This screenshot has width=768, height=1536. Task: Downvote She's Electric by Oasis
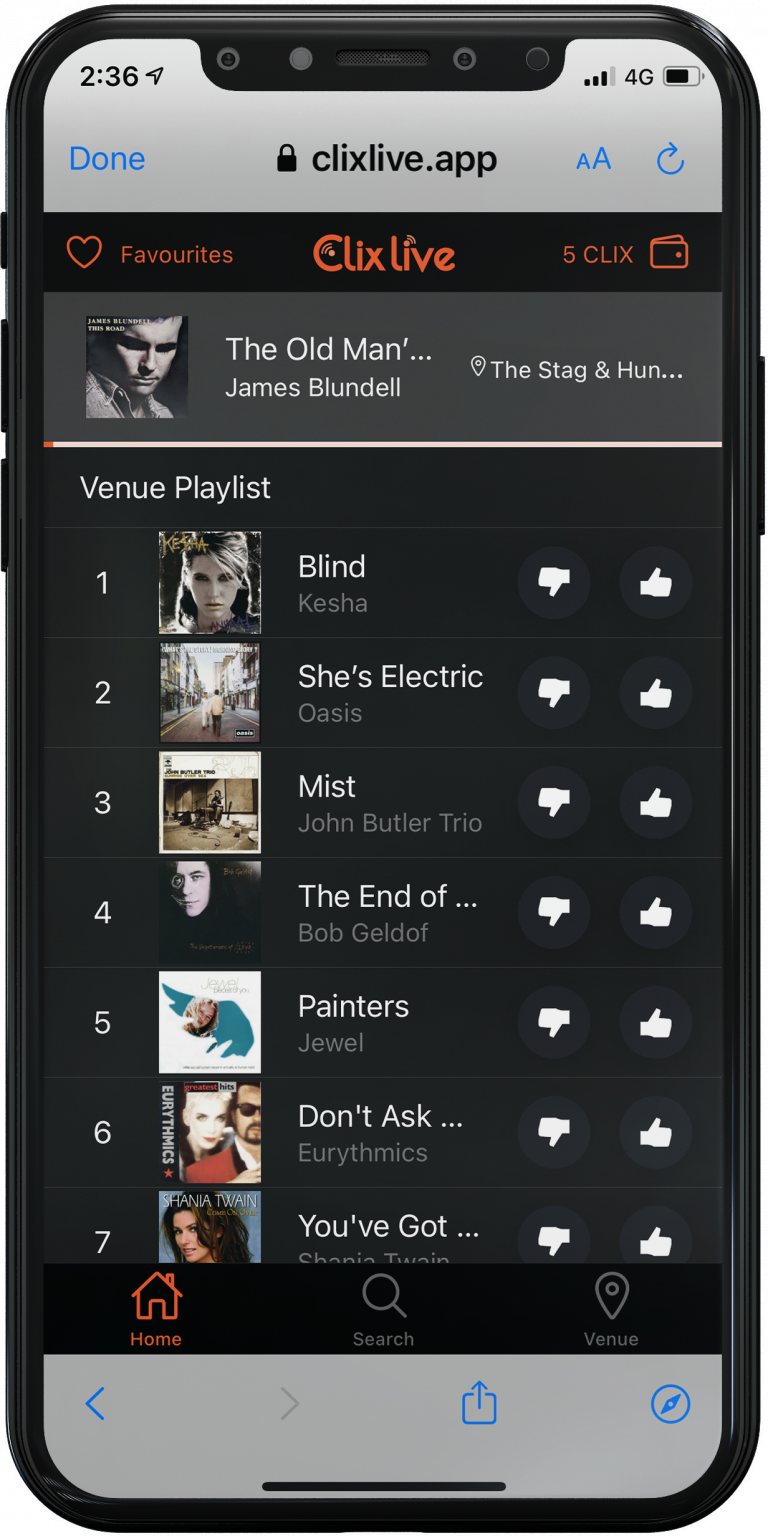click(x=553, y=693)
